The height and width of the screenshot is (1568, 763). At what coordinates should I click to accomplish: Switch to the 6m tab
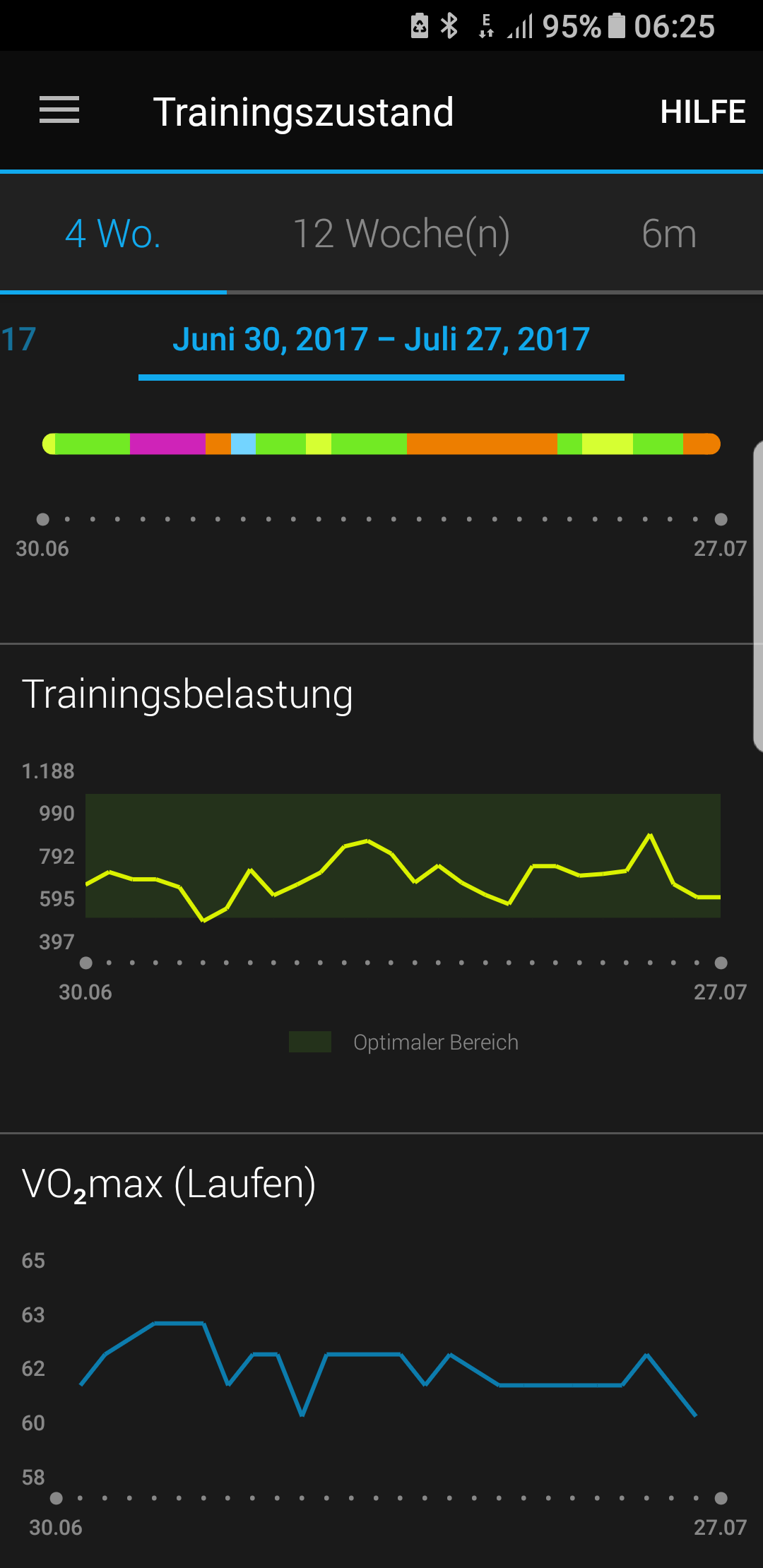point(669,234)
